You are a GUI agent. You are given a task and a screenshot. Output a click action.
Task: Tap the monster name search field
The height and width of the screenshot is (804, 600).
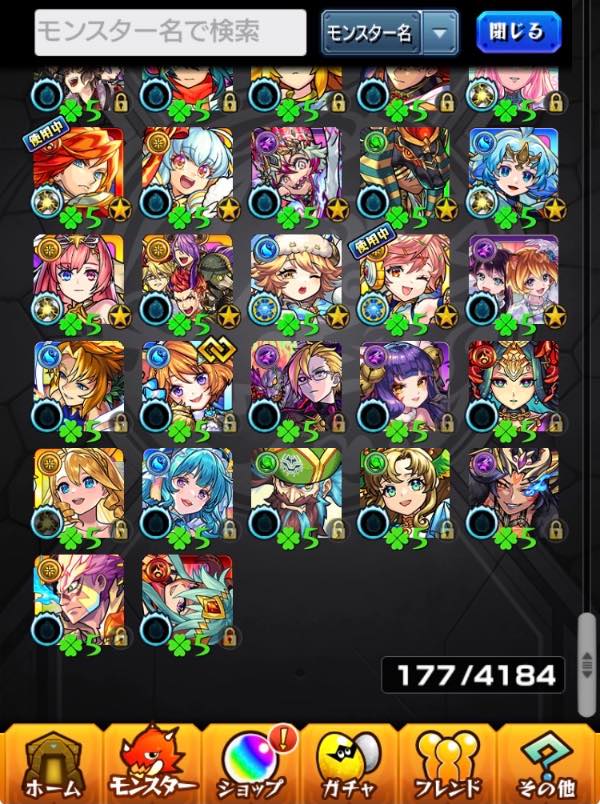click(x=170, y=32)
